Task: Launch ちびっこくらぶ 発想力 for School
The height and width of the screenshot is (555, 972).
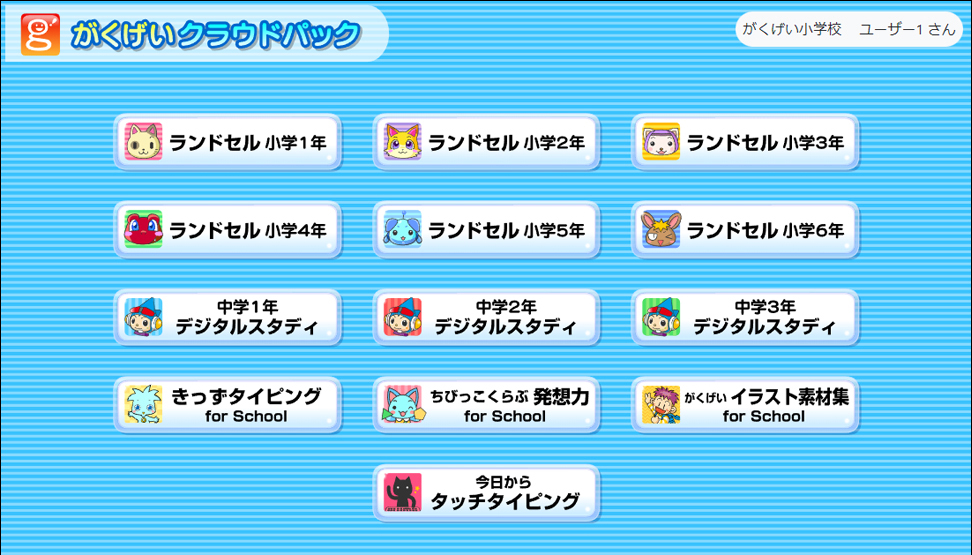Action: (486, 405)
